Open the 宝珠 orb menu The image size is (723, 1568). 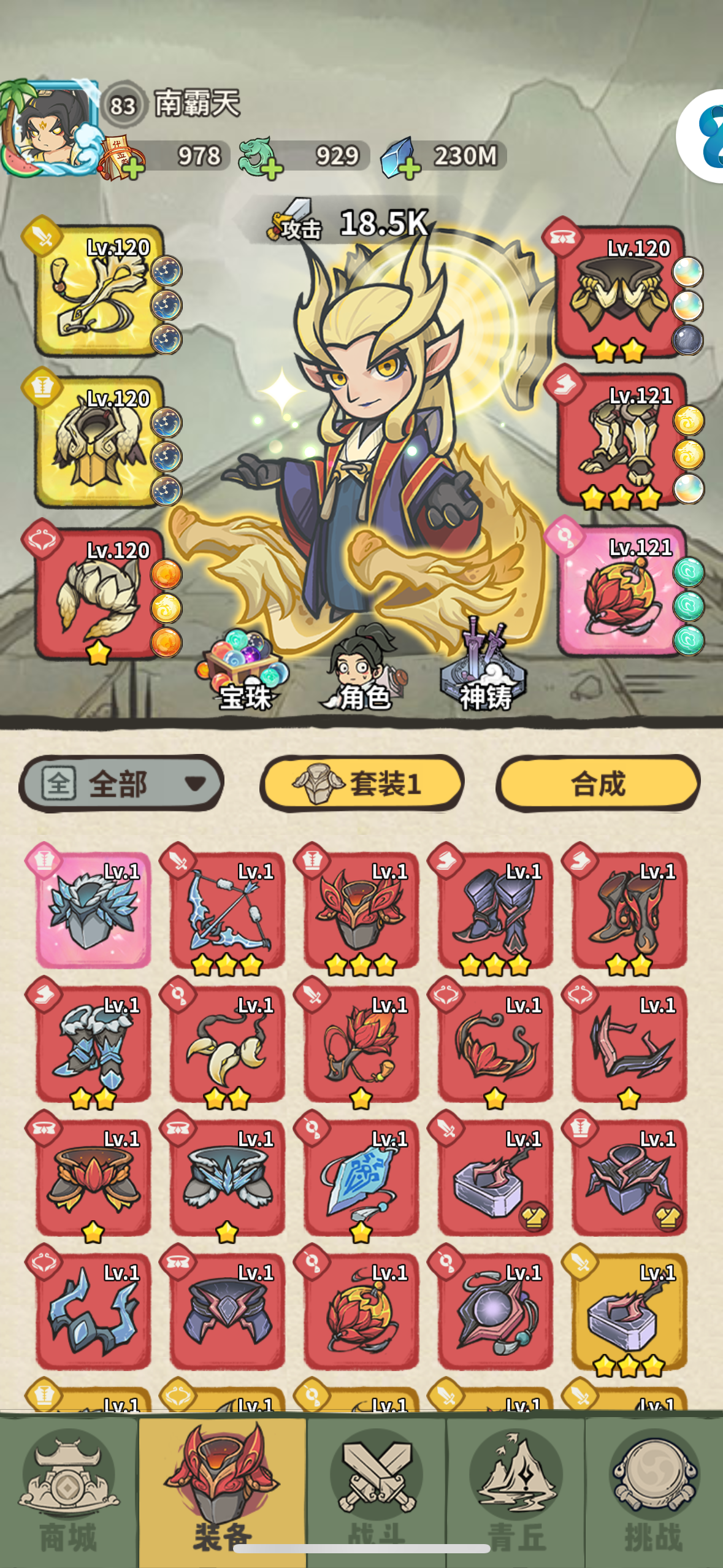(x=243, y=671)
